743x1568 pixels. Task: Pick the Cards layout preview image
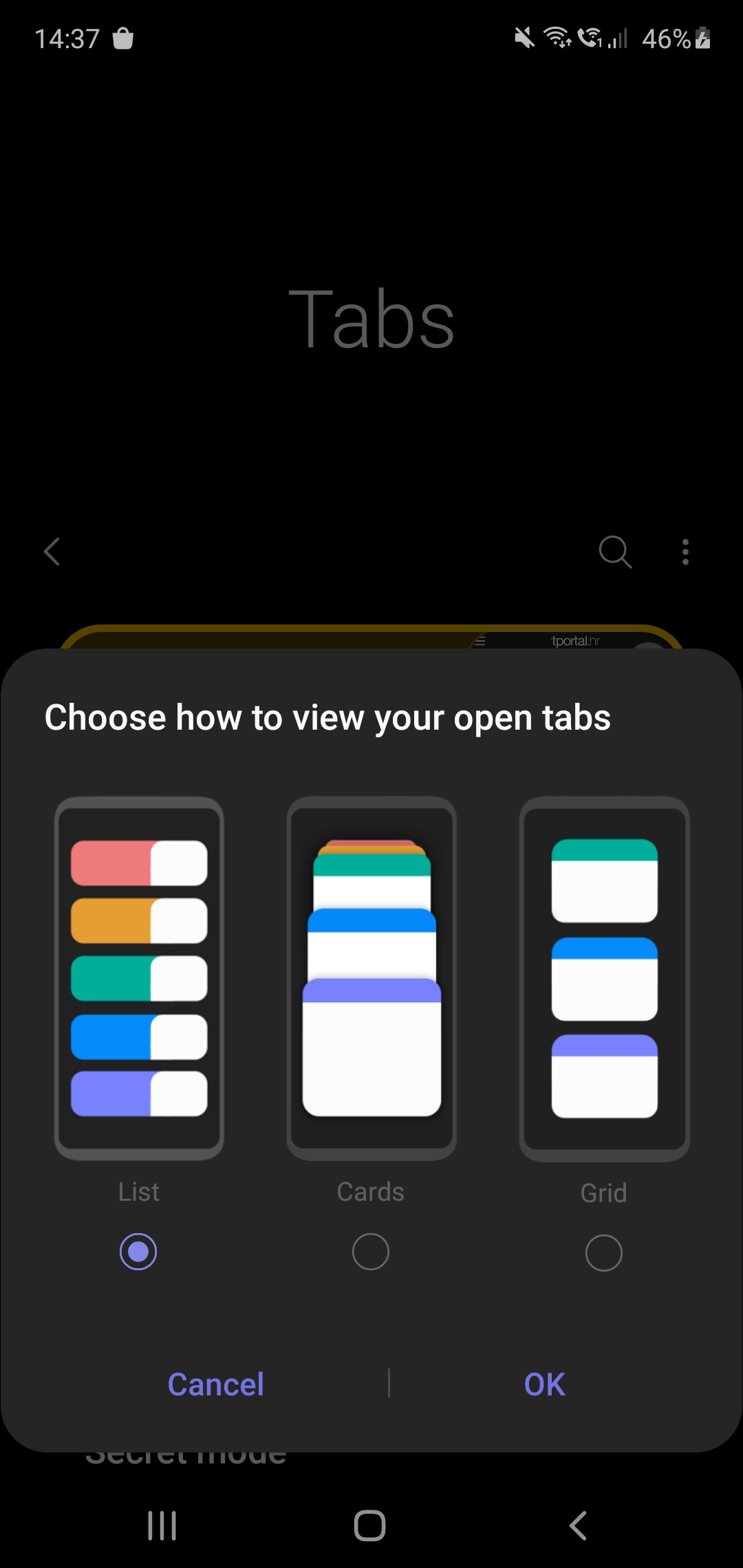[x=371, y=978]
